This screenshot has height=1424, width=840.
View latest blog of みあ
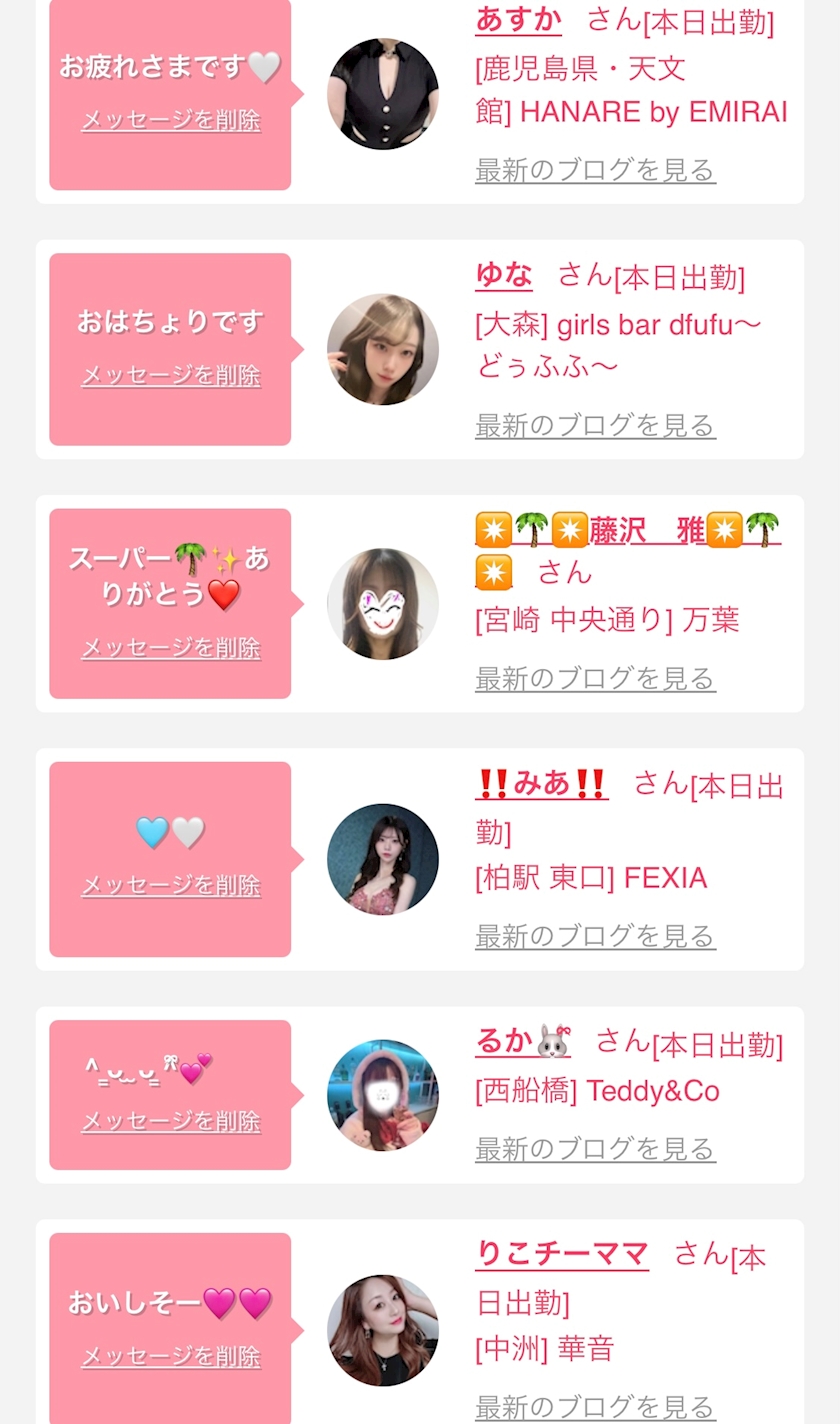pyautogui.click(x=595, y=936)
